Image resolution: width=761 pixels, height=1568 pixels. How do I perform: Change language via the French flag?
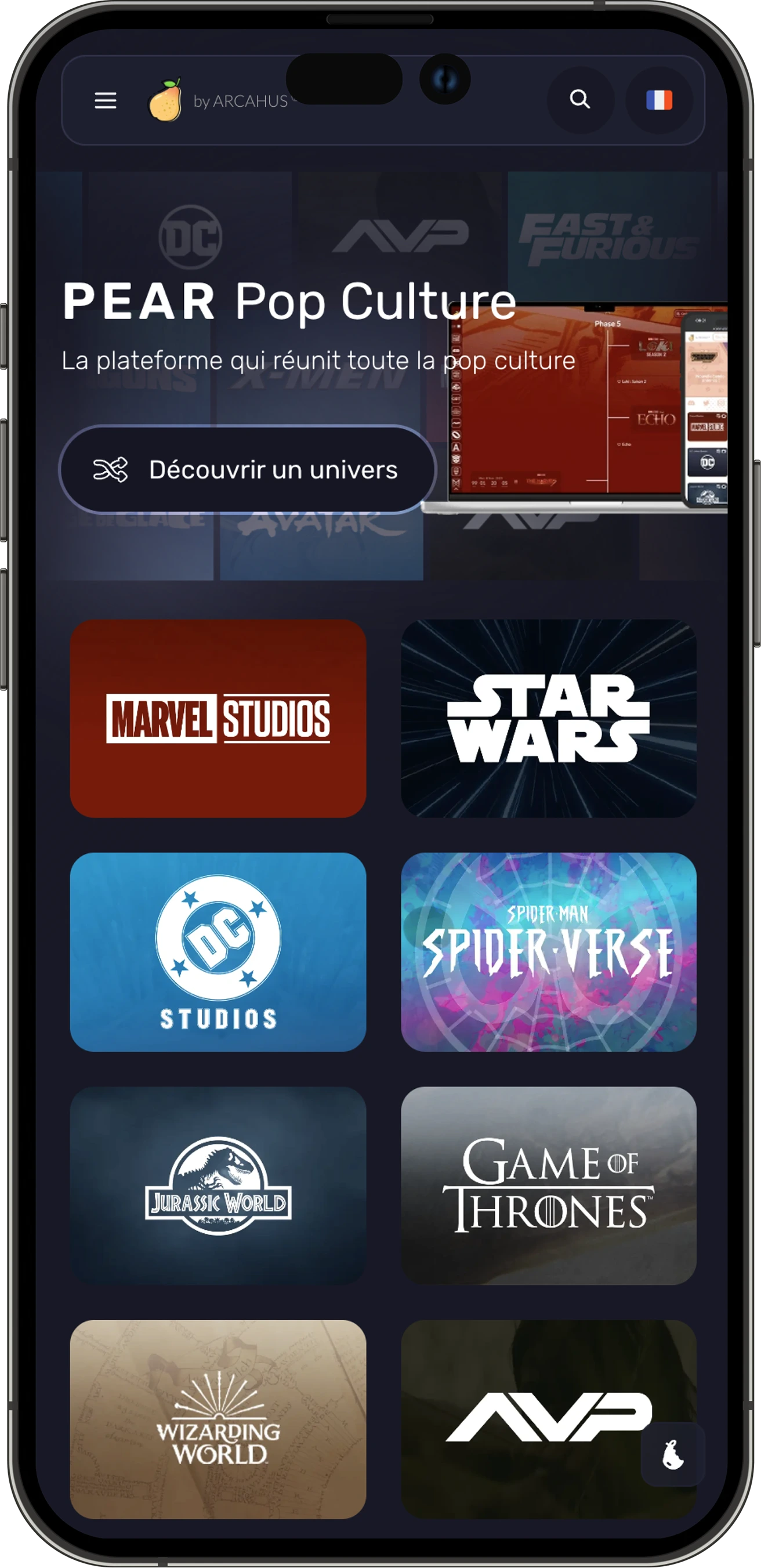pos(659,100)
